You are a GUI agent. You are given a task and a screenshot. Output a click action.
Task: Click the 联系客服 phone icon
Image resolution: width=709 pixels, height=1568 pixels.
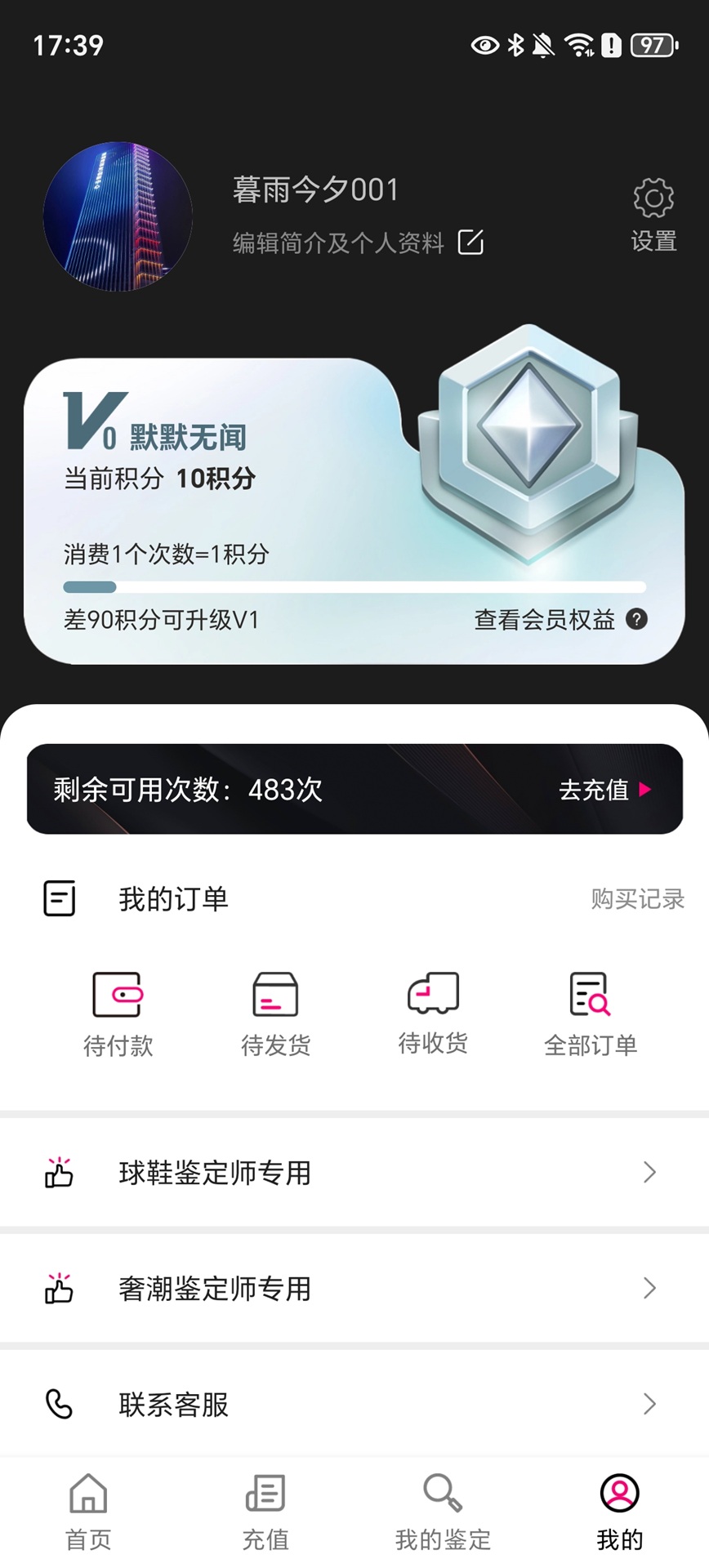[57, 1405]
